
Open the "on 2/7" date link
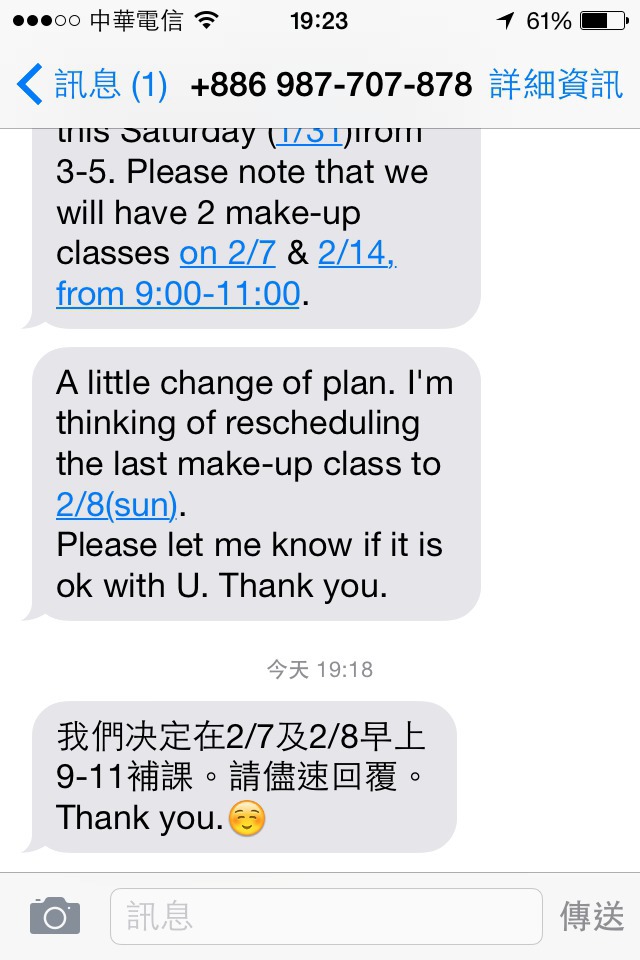pos(227,253)
